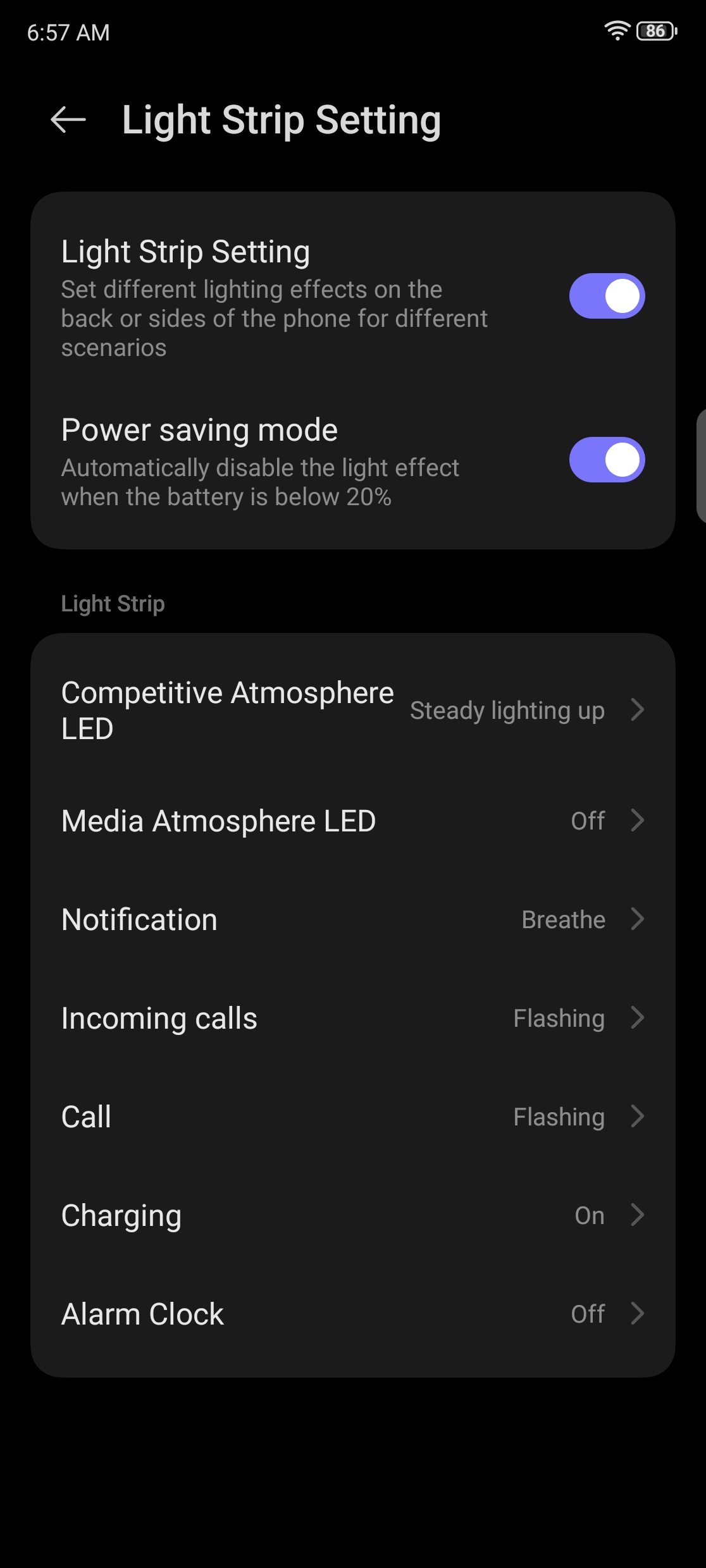Viewport: 706px width, 1568px height.
Task: Open Competitive Atmosphere LED settings
Action: (353, 710)
